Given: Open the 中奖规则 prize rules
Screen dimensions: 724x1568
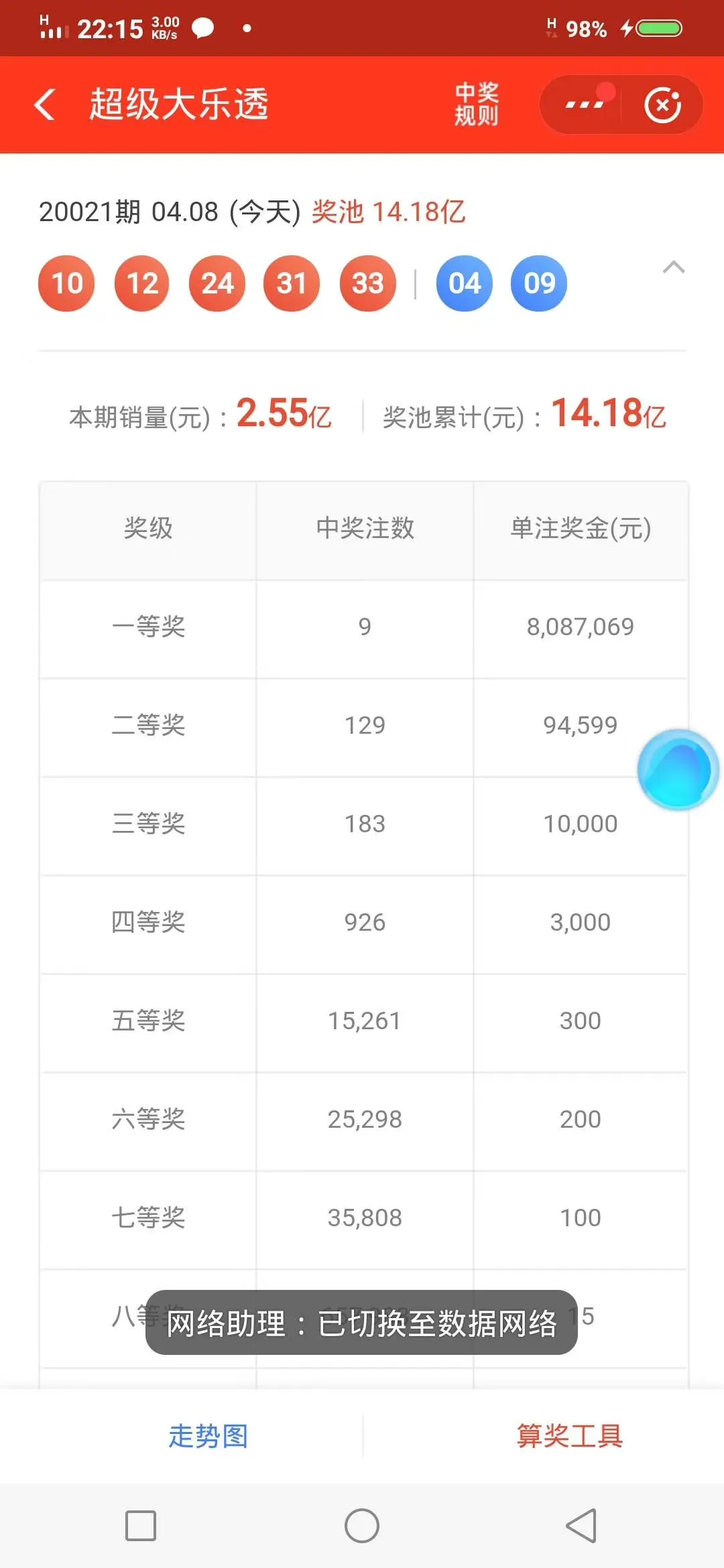Looking at the screenshot, I should point(476,105).
